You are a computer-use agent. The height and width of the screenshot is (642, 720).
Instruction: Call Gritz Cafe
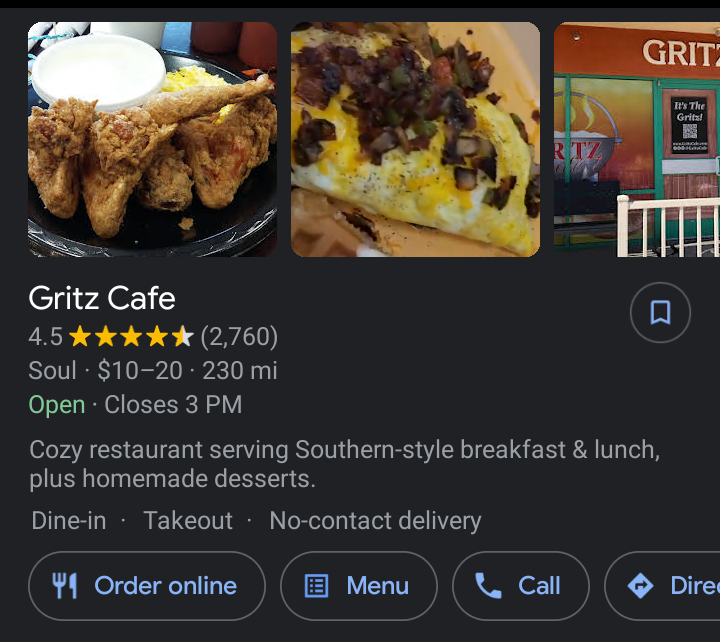[521, 586]
